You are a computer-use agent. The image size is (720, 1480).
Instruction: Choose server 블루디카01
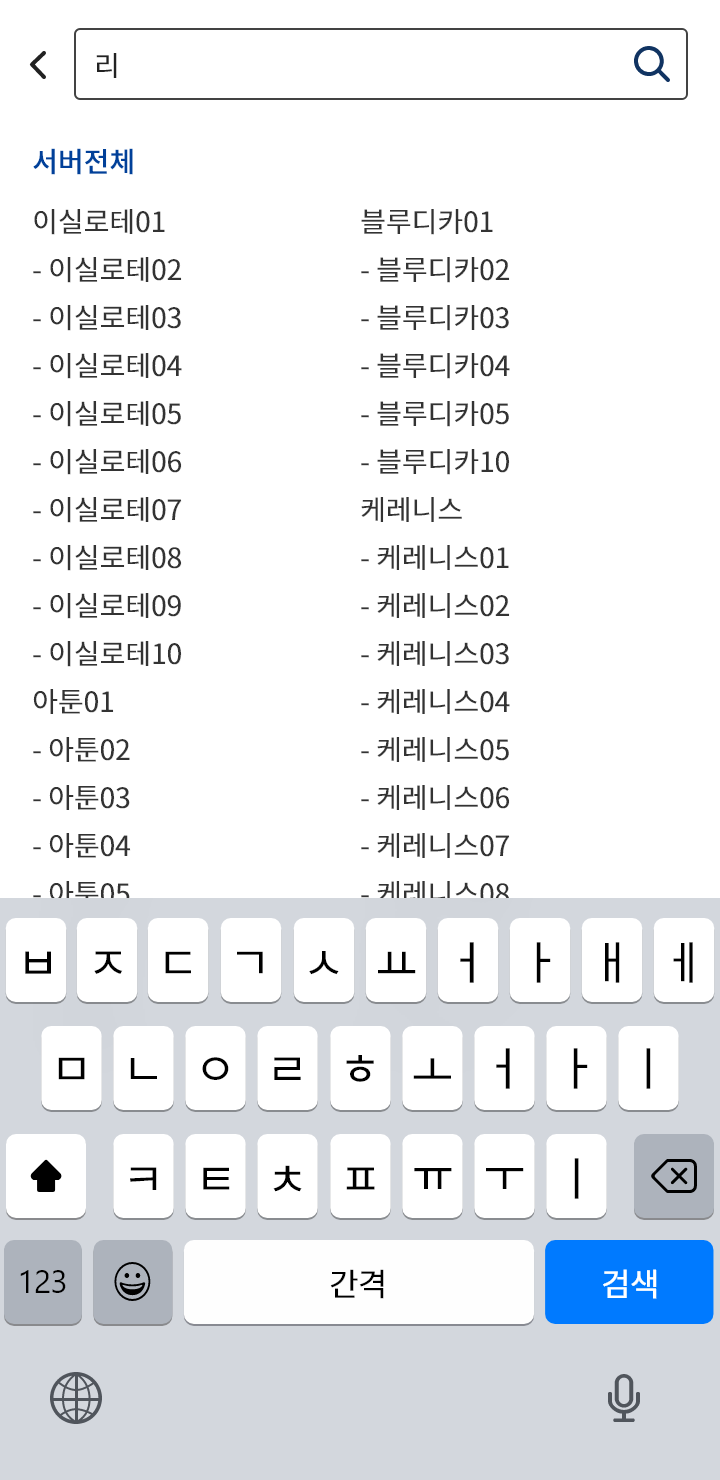[427, 221]
